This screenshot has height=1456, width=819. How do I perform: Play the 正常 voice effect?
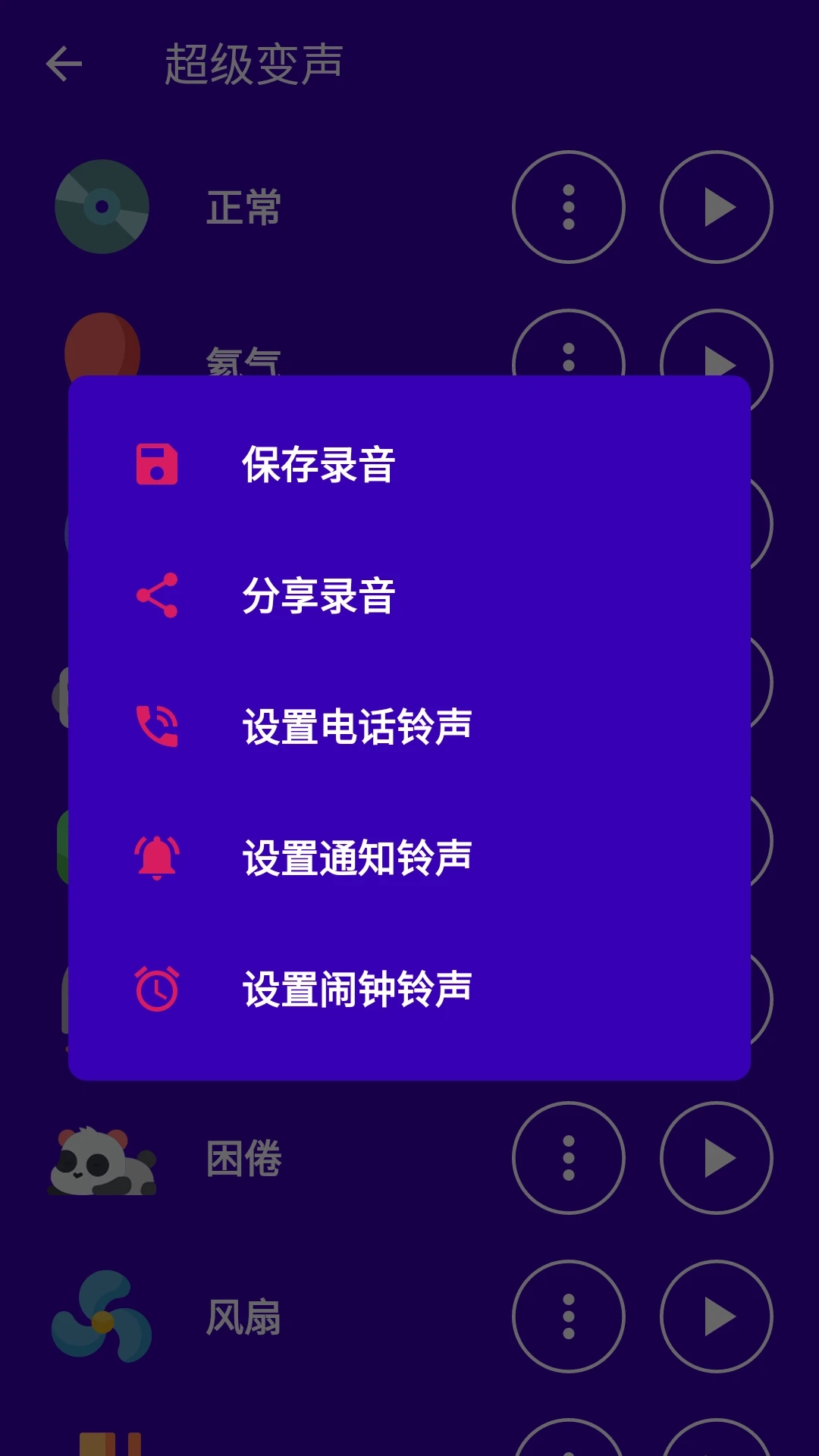(x=717, y=206)
